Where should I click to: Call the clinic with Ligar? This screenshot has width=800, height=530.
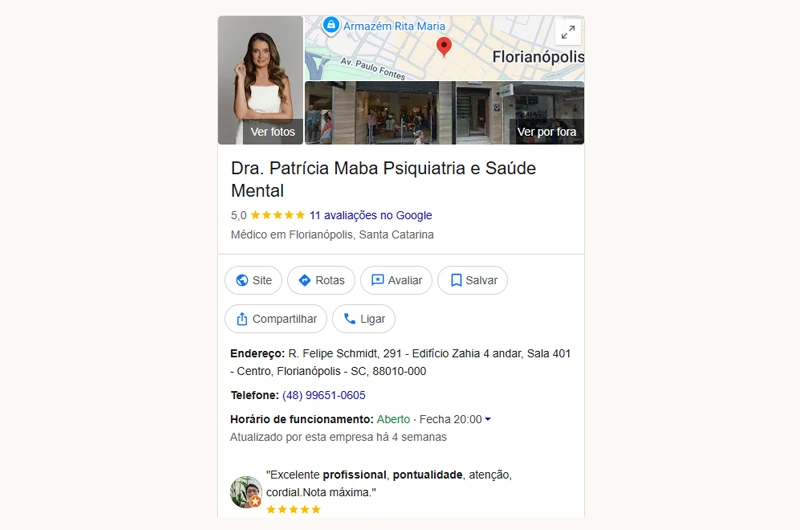tap(364, 319)
